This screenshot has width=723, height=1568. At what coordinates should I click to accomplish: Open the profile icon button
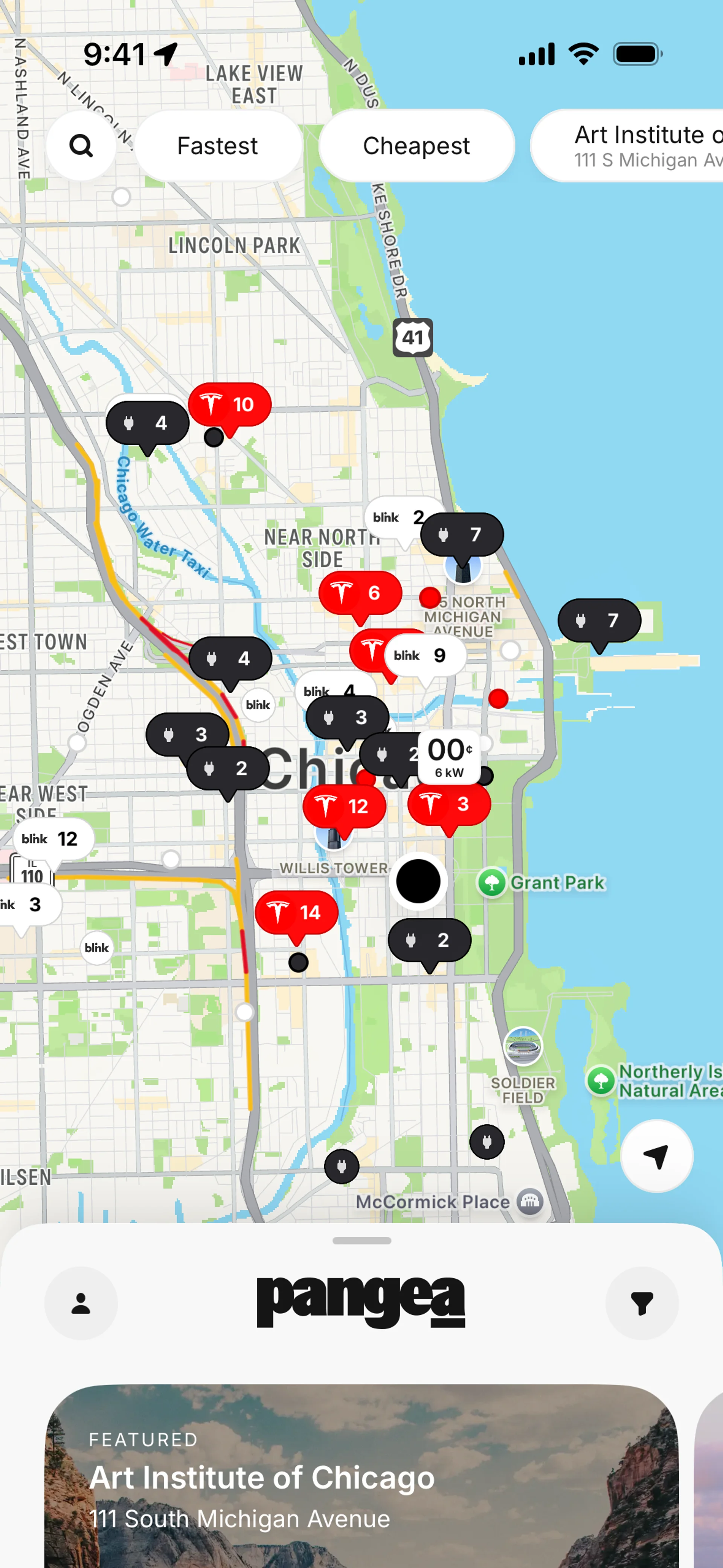coord(81,1303)
